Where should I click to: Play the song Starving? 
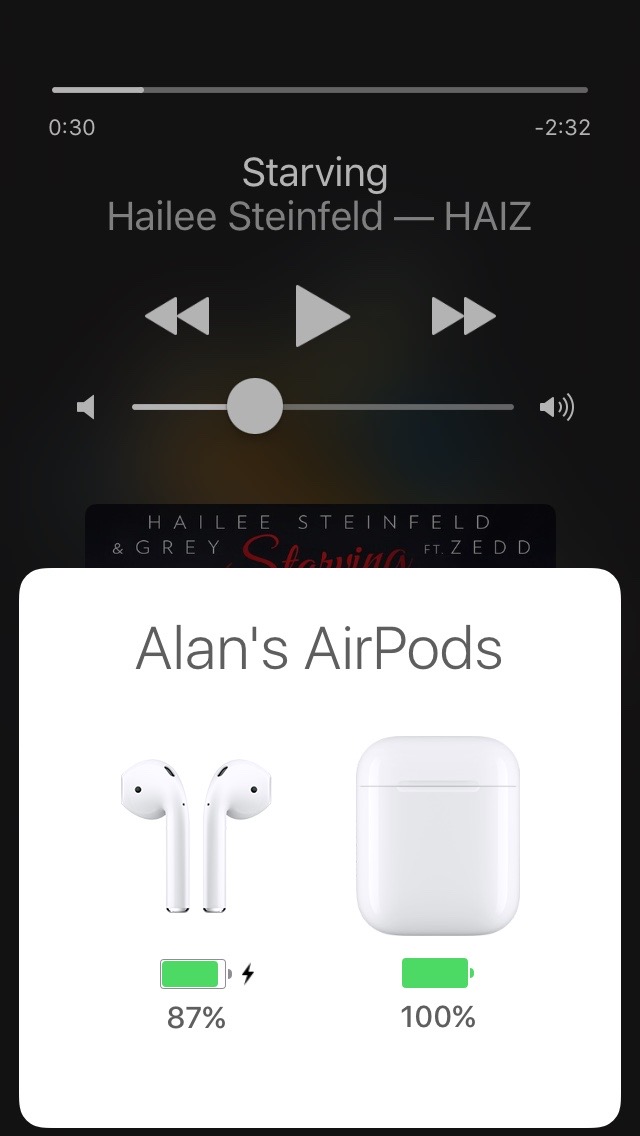tap(323, 316)
